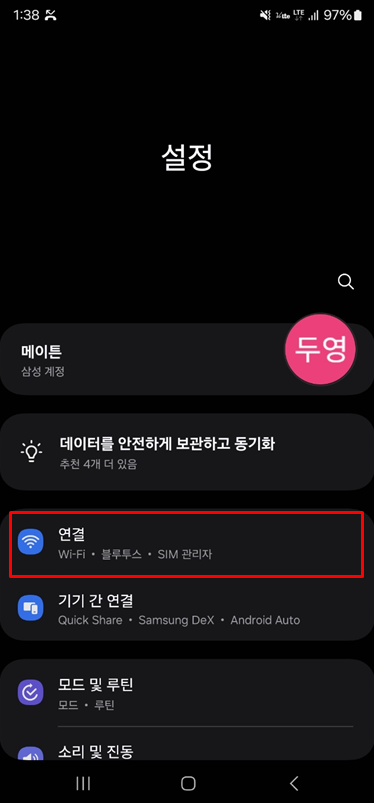The image size is (374, 803).
Task: Open the settings search icon
Action: coord(346,282)
